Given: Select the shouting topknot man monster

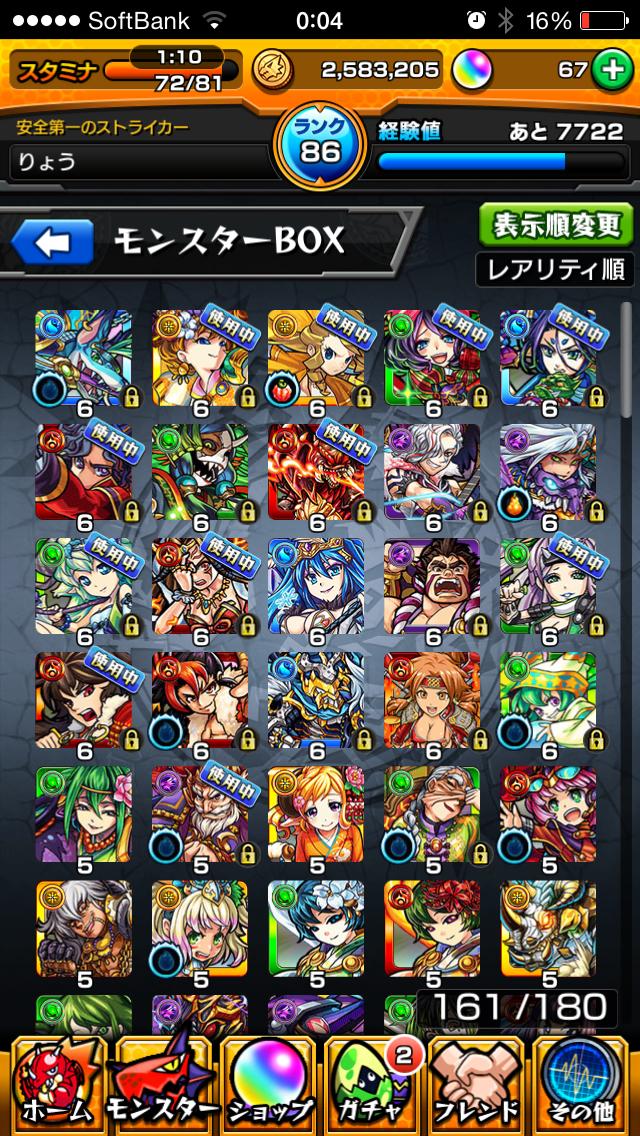Looking at the screenshot, I should (432, 587).
